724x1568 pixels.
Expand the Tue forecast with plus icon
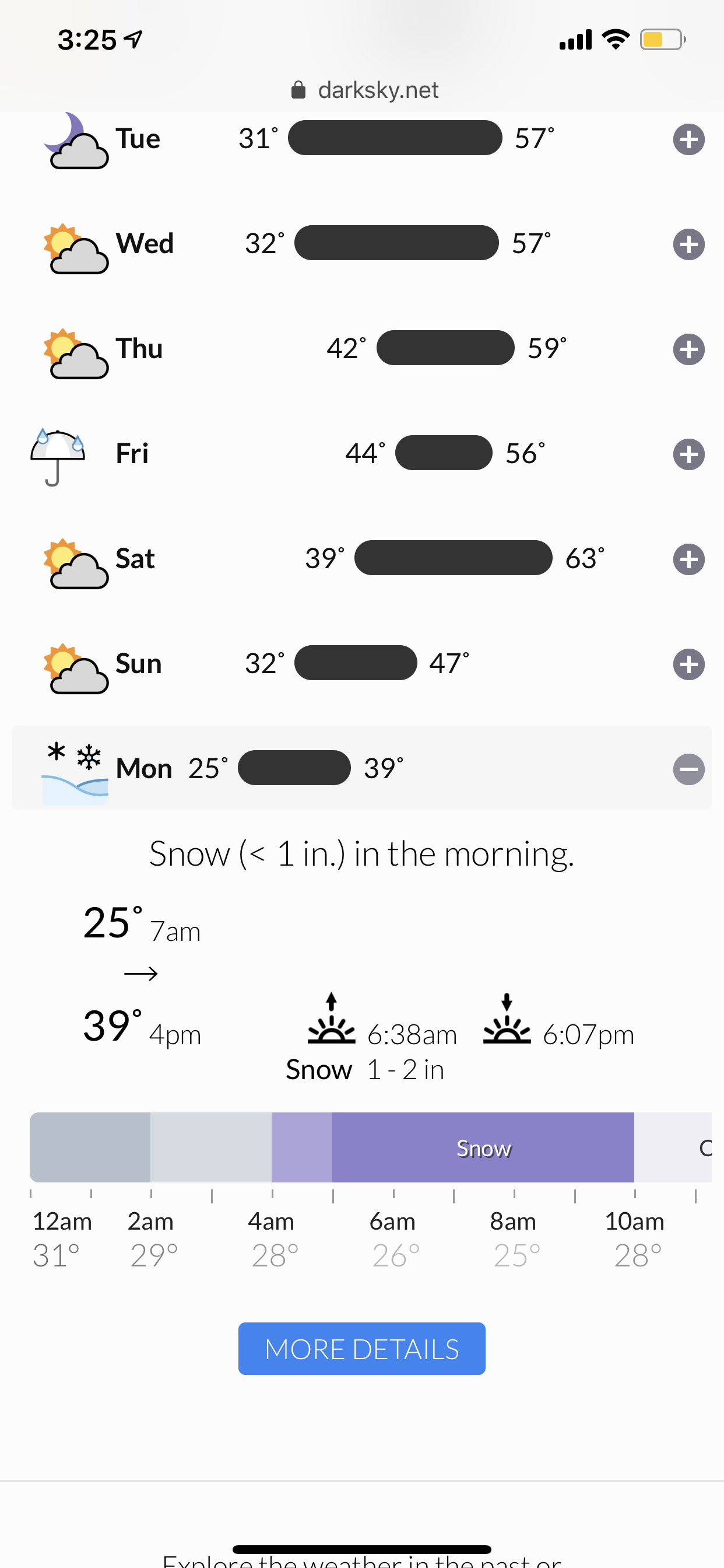click(x=688, y=139)
